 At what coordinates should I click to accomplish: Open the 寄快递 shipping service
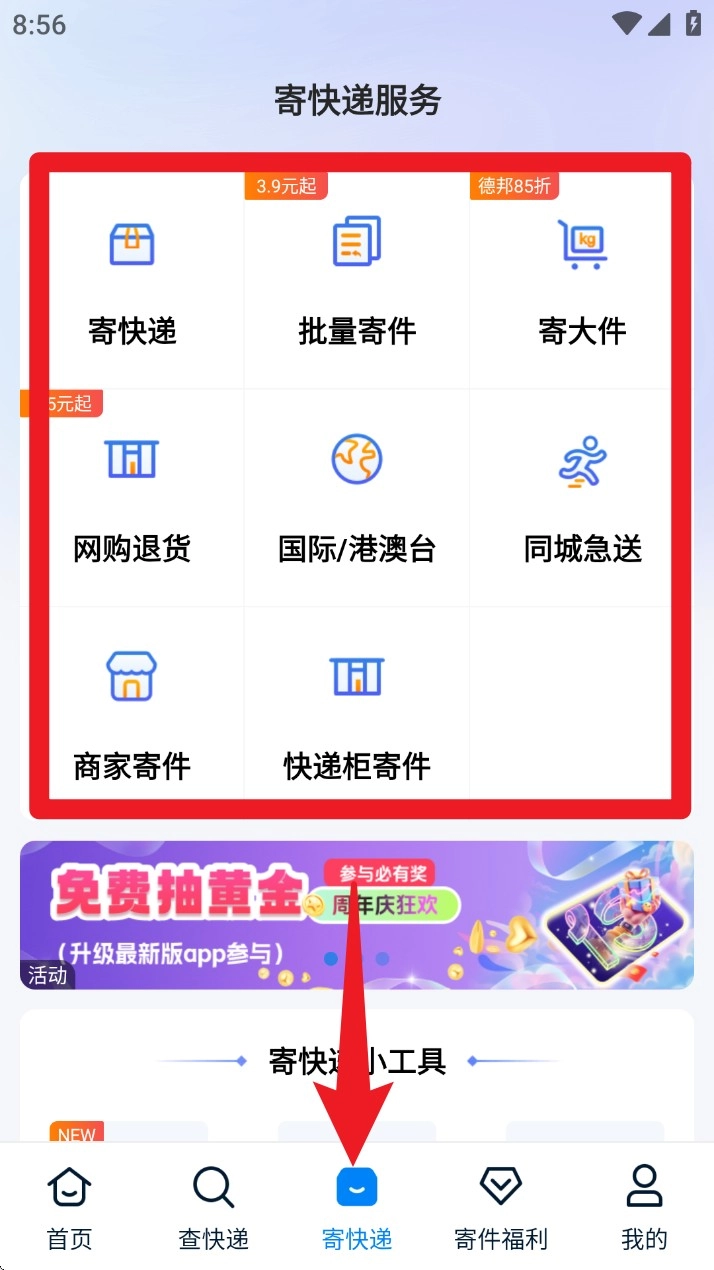pyautogui.click(x=132, y=280)
